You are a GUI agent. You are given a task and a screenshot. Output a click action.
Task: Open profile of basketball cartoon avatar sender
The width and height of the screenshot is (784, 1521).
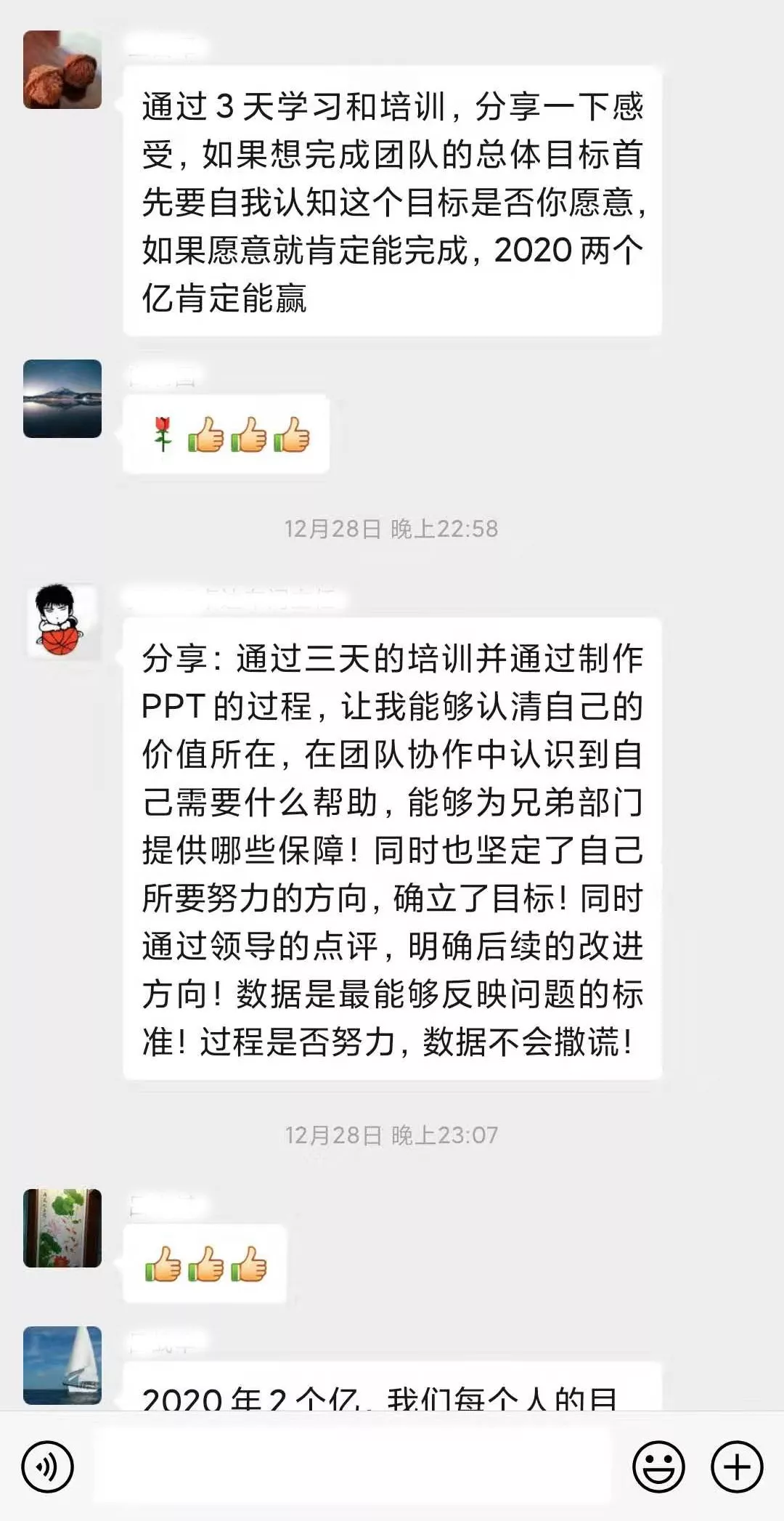click(x=62, y=622)
